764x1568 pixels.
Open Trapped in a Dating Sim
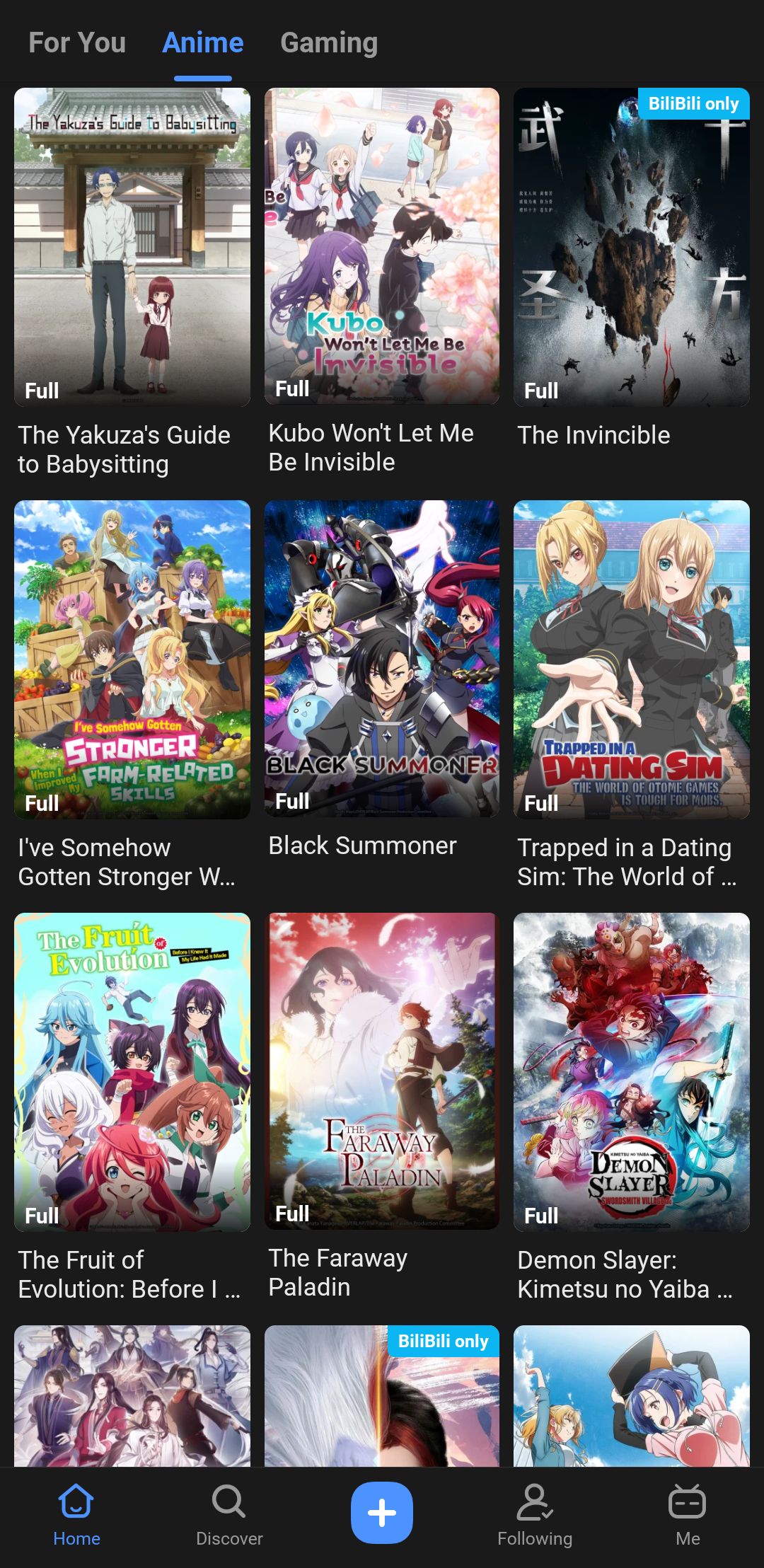click(631, 659)
